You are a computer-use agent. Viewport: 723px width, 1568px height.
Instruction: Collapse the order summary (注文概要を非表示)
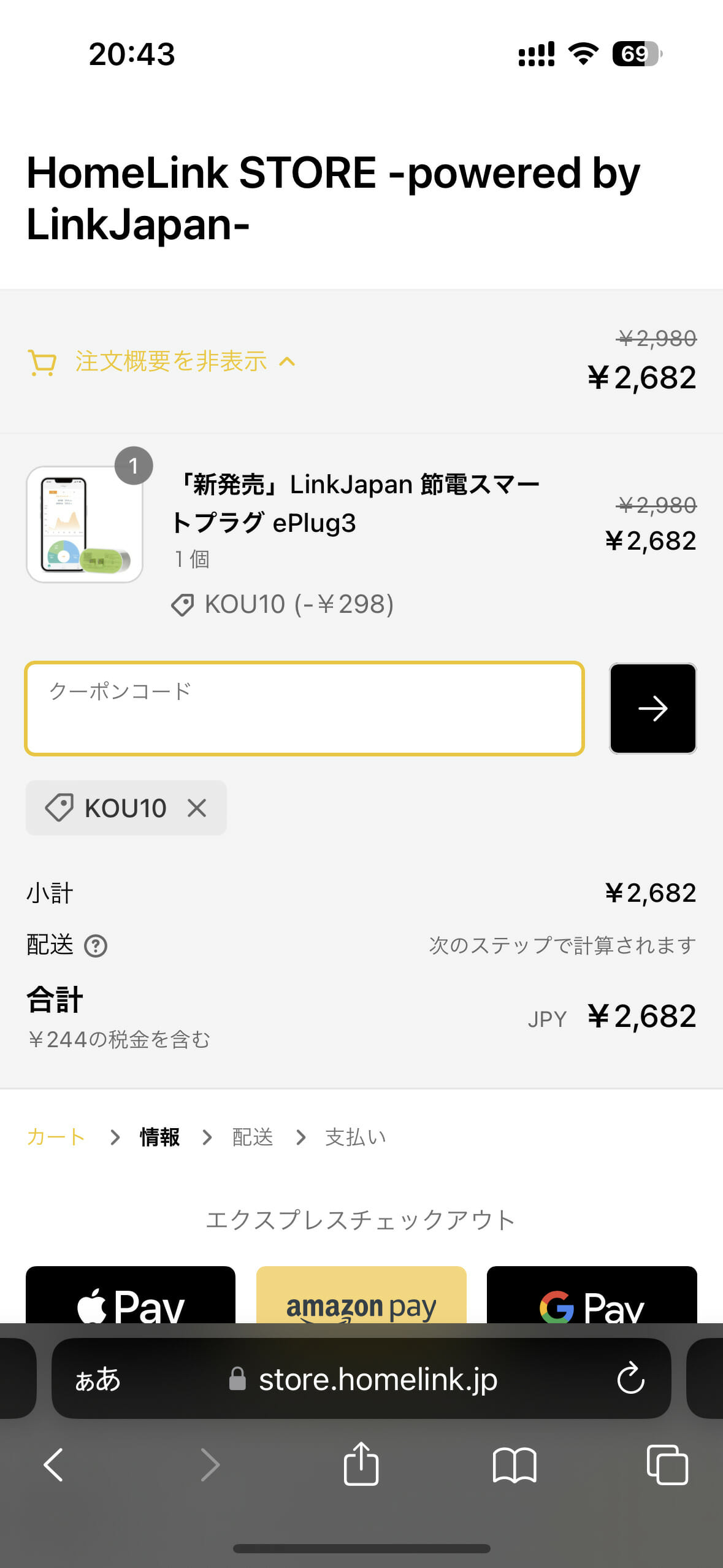coord(163,362)
